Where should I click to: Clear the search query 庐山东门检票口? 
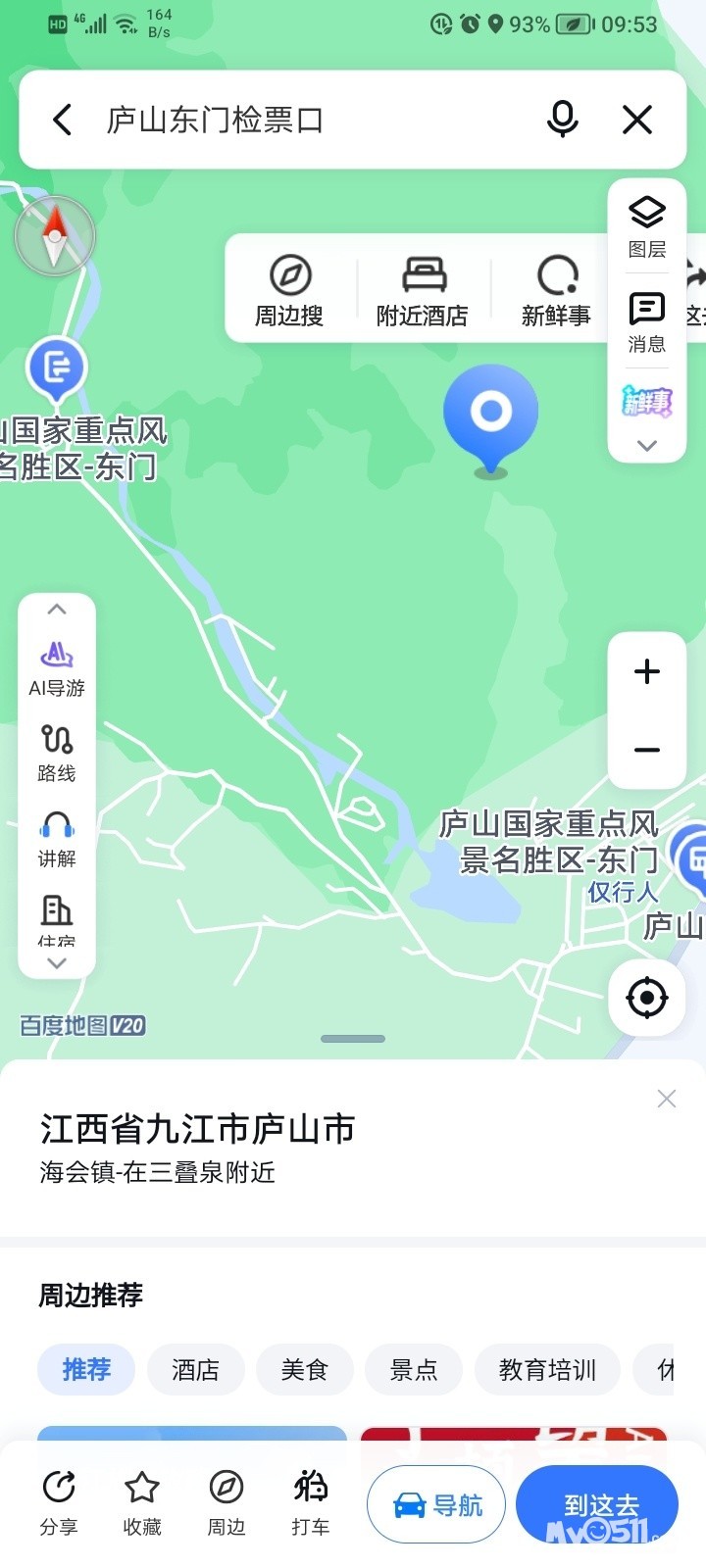(637, 121)
